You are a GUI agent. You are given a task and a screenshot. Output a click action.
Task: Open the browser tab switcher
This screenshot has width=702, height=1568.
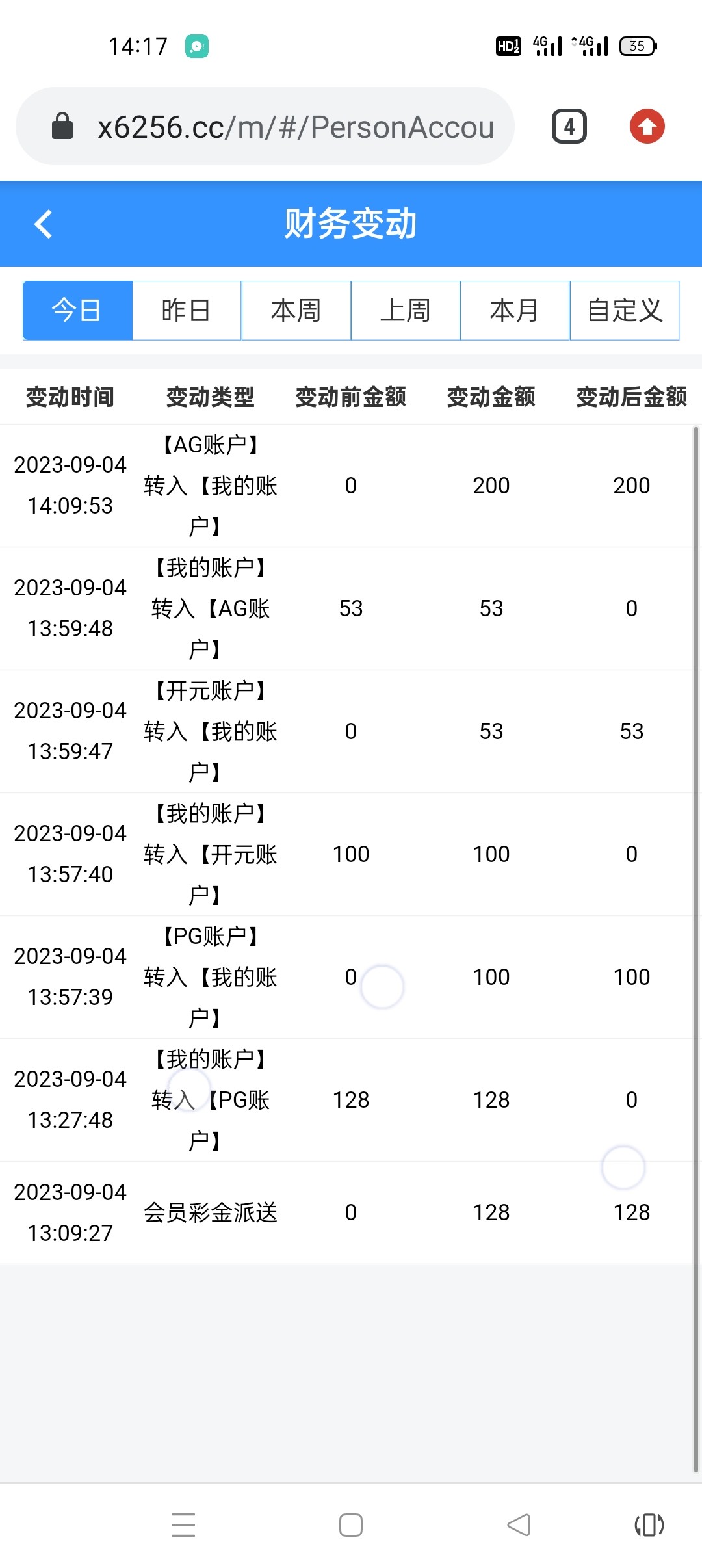coord(569,127)
